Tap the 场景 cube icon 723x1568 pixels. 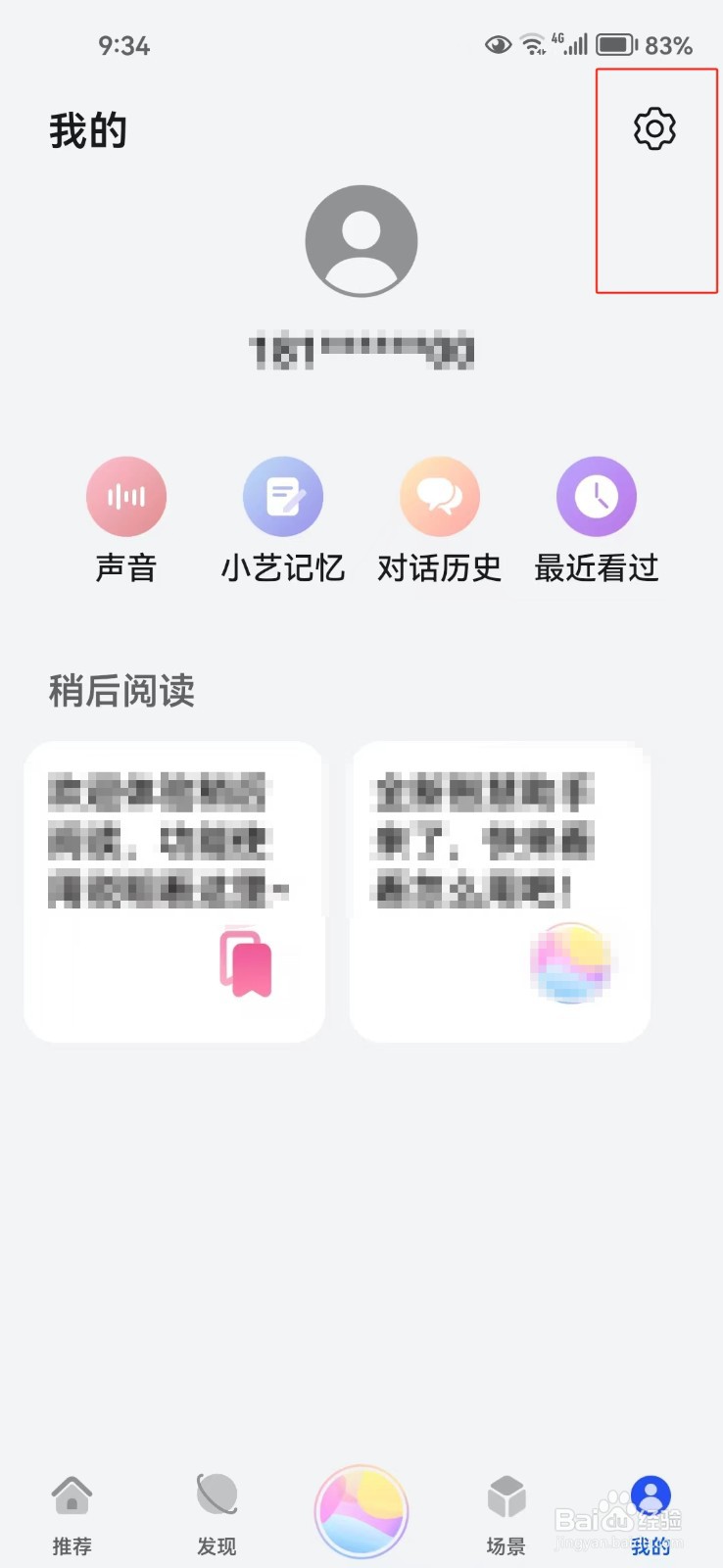(x=506, y=1494)
